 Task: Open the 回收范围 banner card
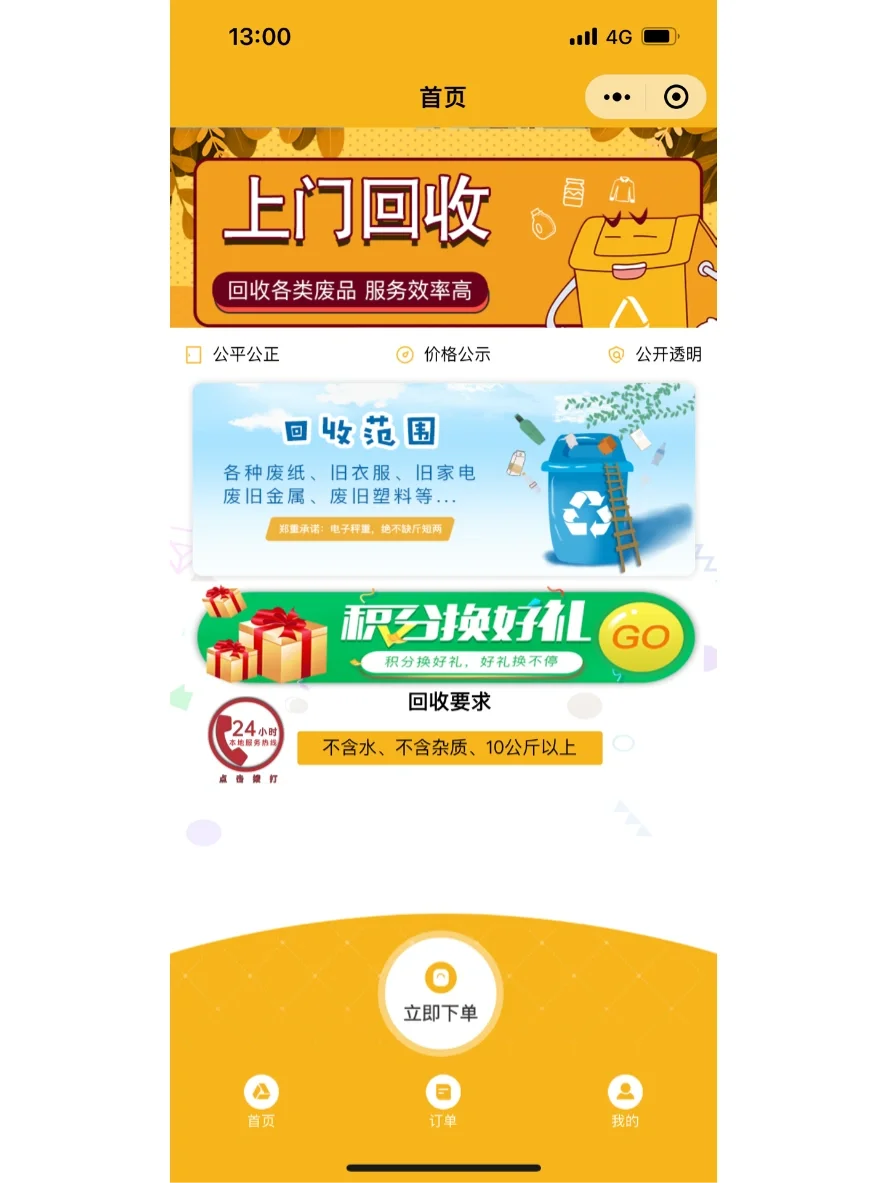[443, 478]
